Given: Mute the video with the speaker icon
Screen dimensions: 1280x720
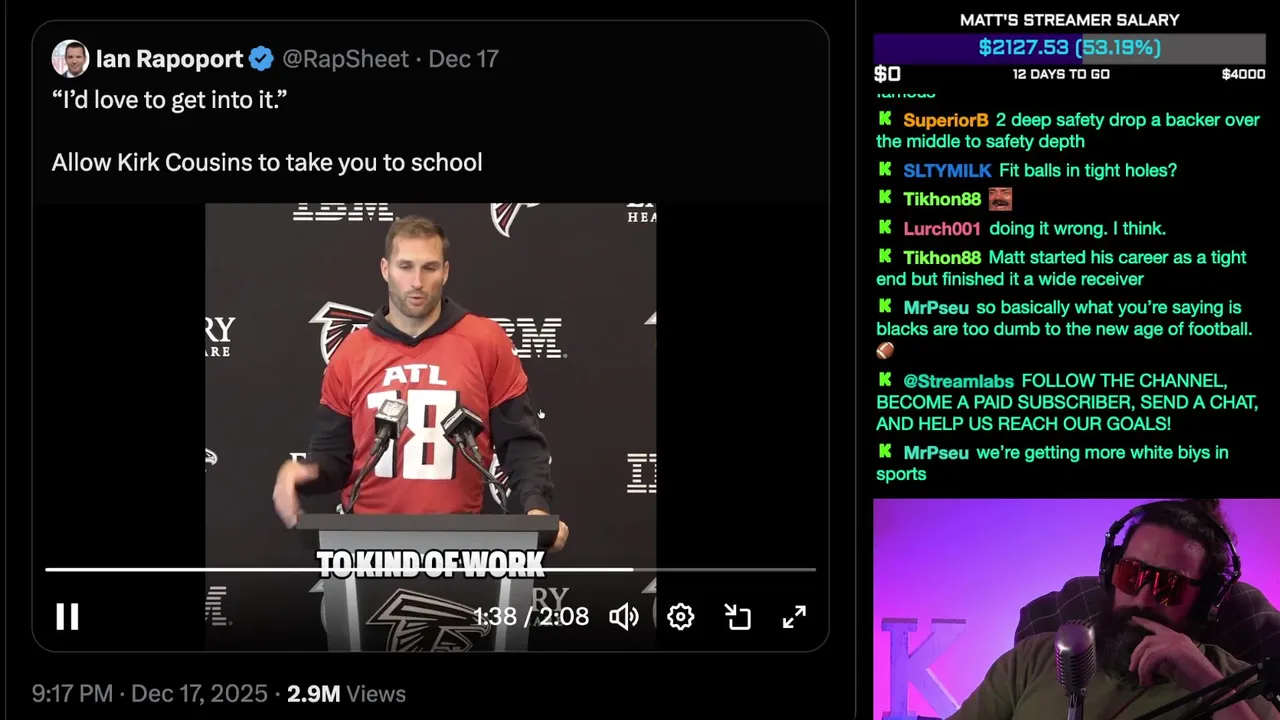Looking at the screenshot, I should pyautogui.click(x=624, y=617).
